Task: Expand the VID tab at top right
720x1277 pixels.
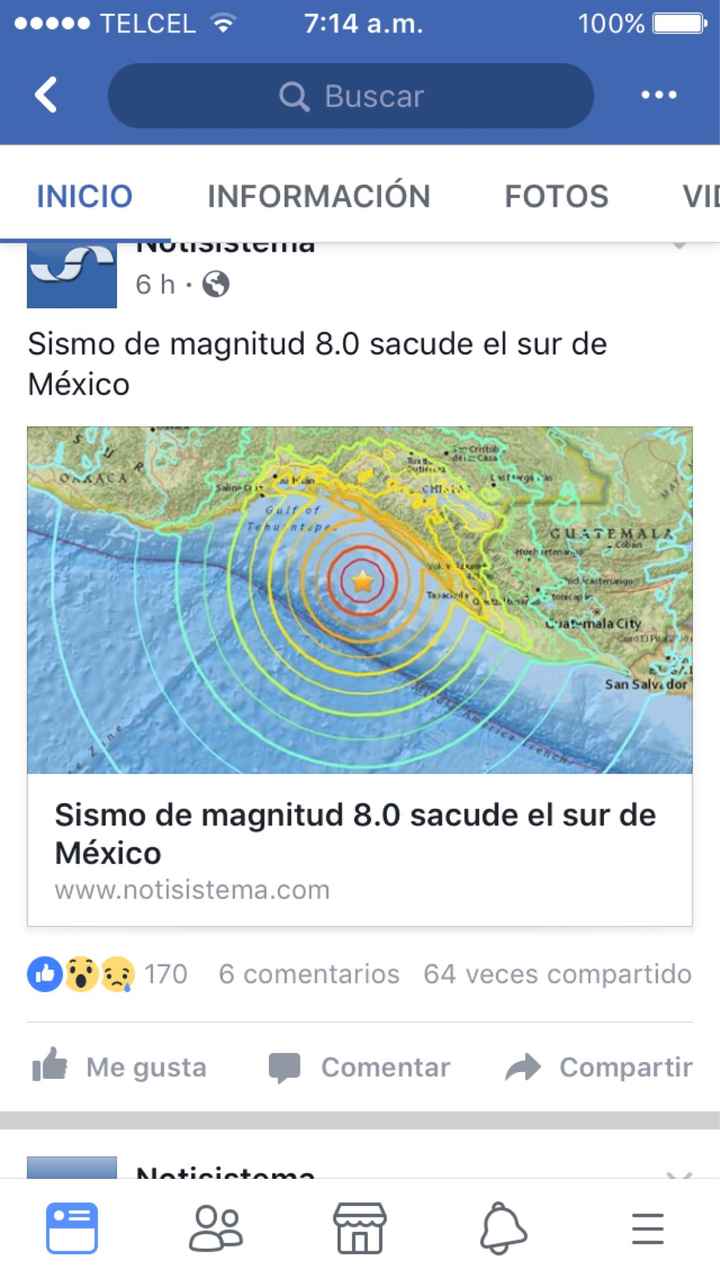Action: pos(701,197)
